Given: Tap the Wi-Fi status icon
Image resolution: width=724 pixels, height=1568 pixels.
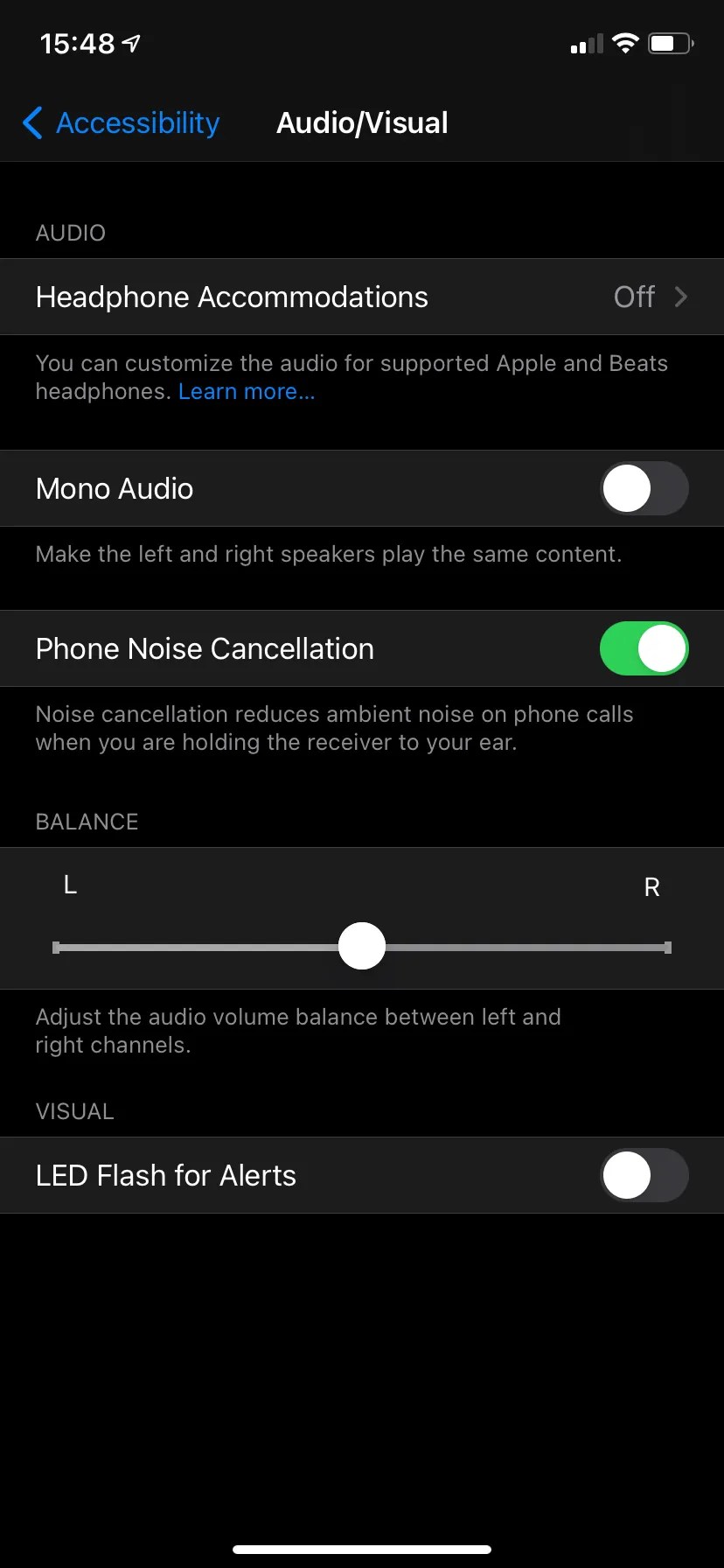Looking at the screenshot, I should [x=624, y=42].
